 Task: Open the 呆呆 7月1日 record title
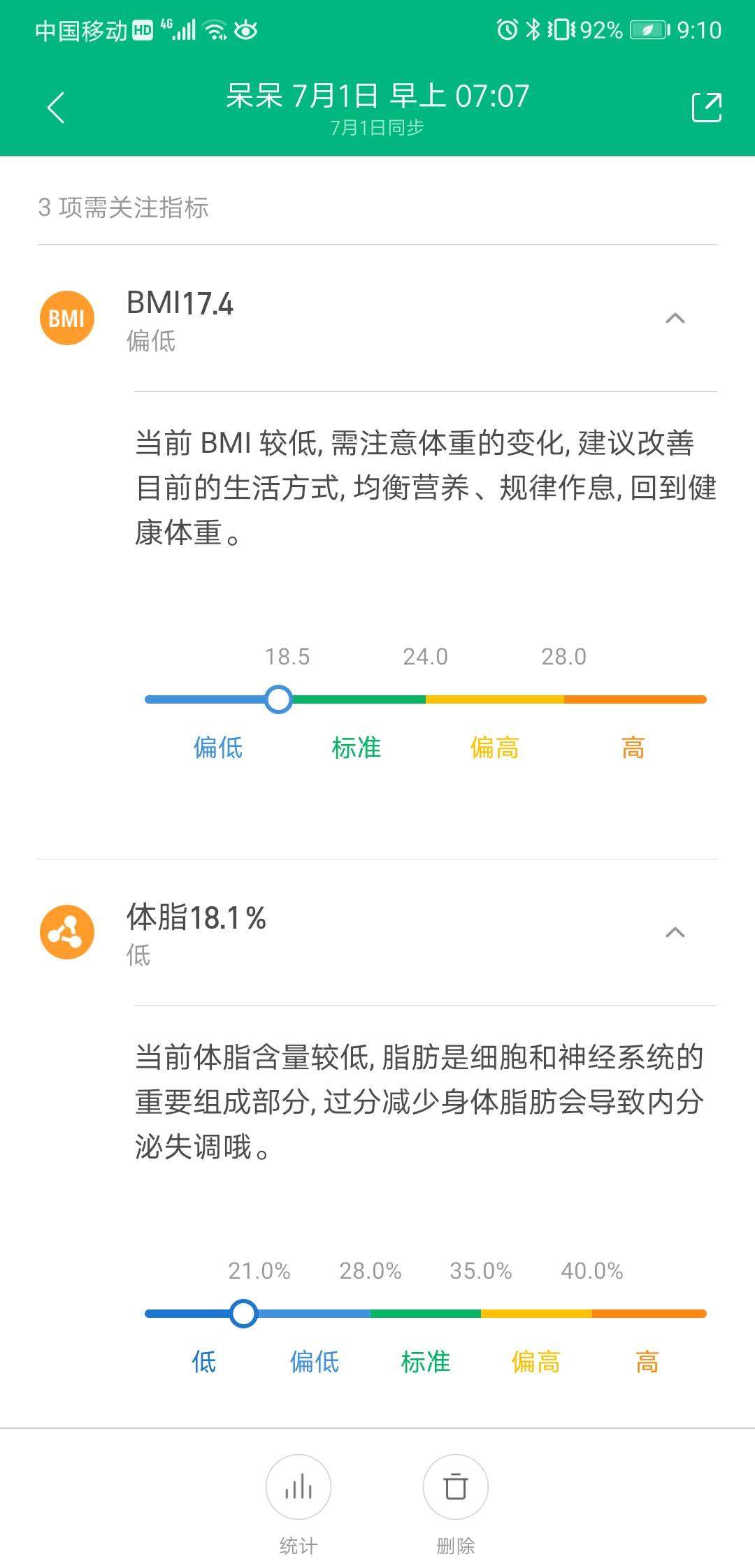point(377,96)
